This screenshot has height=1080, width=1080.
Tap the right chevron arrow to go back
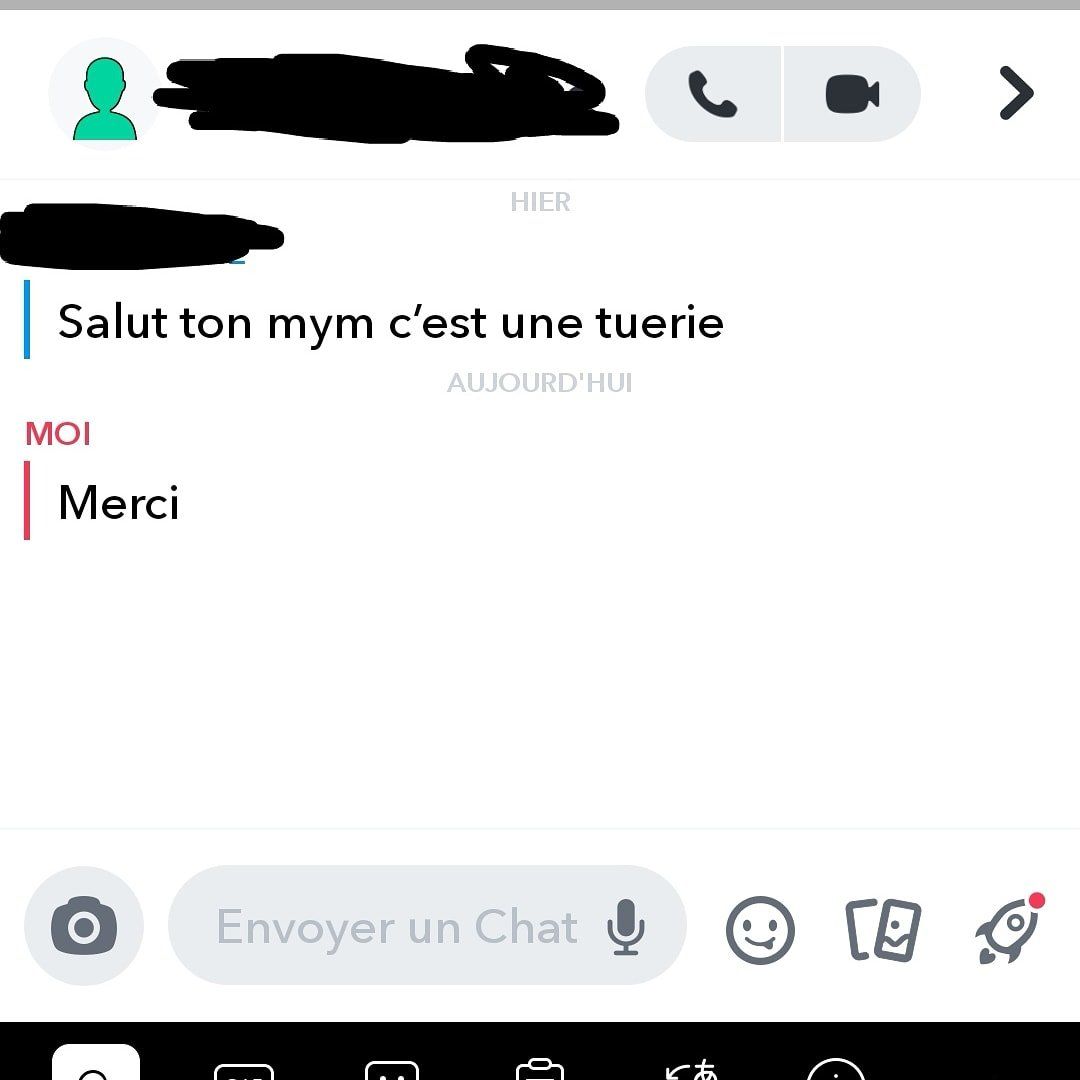[x=1015, y=94]
